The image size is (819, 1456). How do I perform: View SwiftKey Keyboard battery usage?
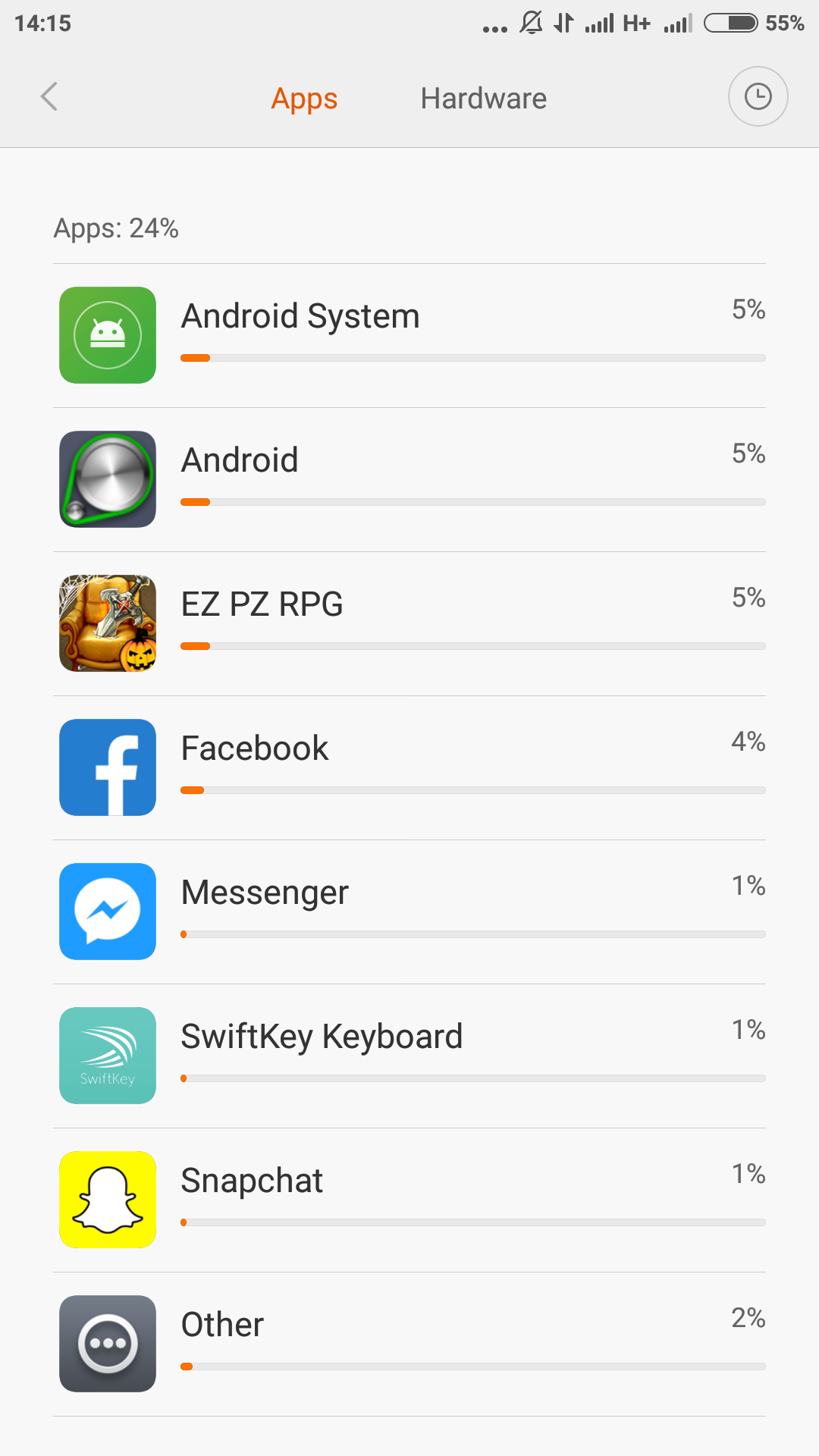point(409,1056)
